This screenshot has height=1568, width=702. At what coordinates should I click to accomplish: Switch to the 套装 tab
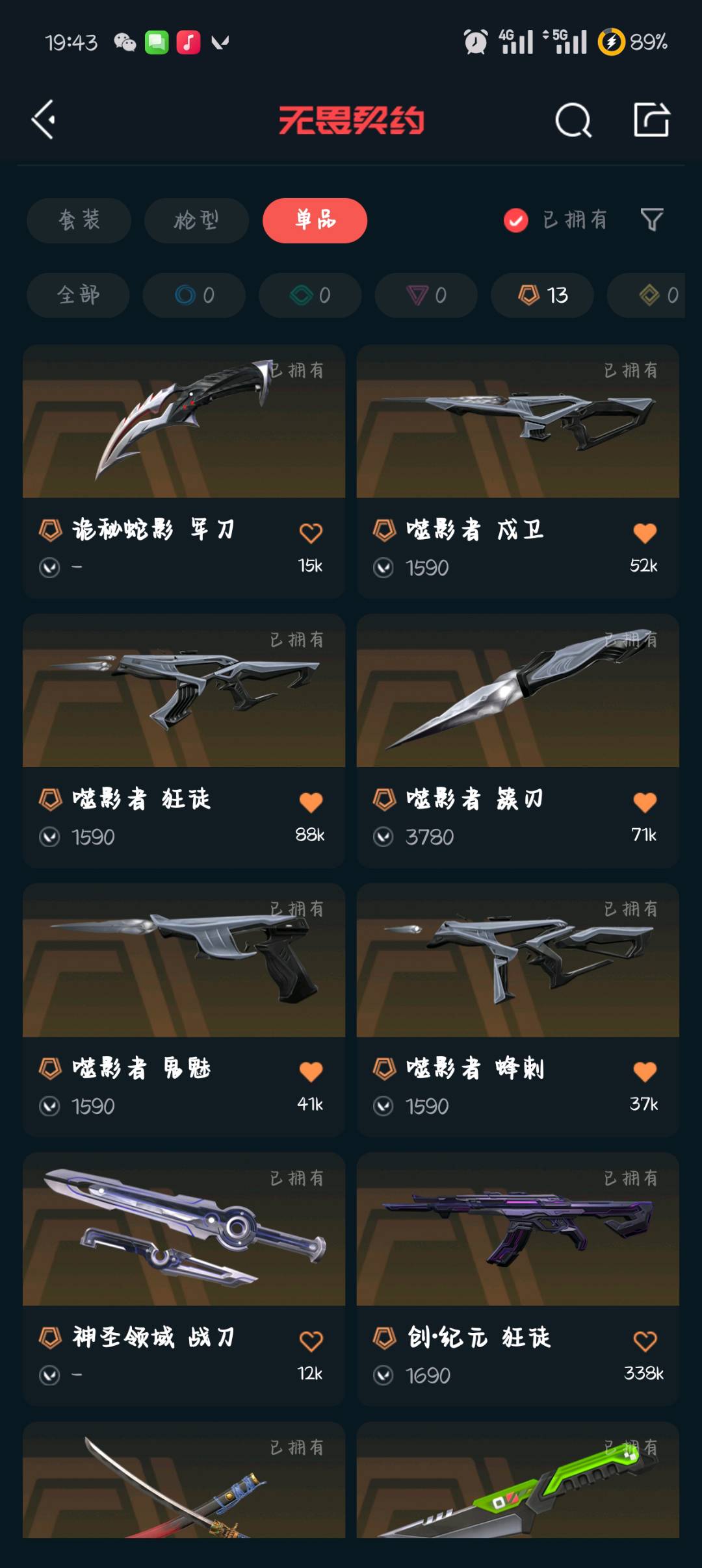79,220
